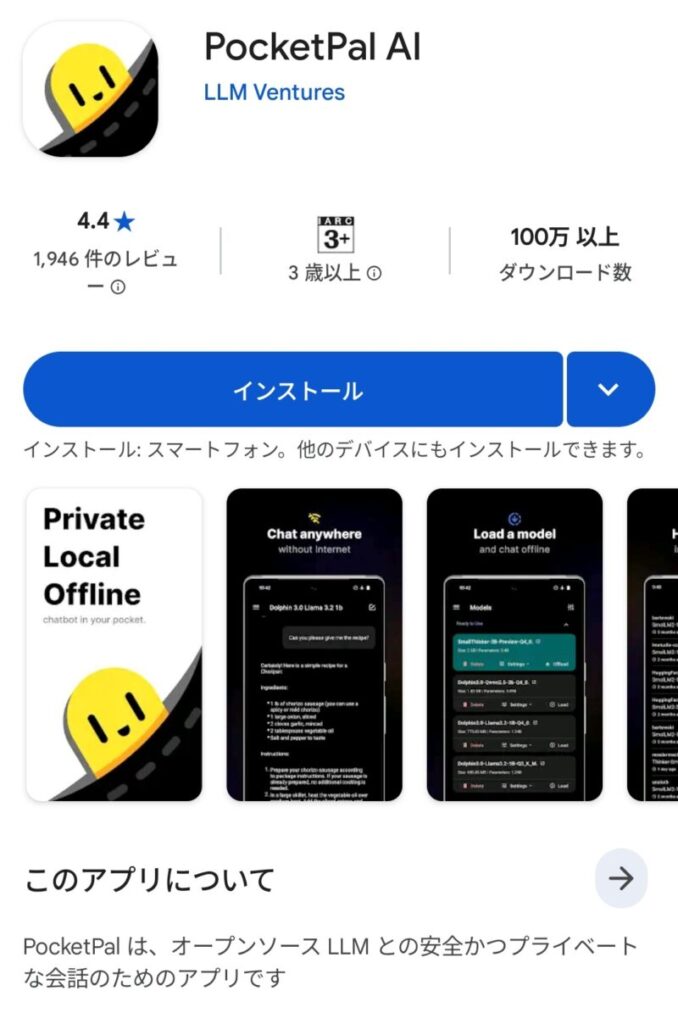This screenshot has height=1024, width=678.
Task: Open the arrow next to このアプリについて
Action: (x=621, y=879)
